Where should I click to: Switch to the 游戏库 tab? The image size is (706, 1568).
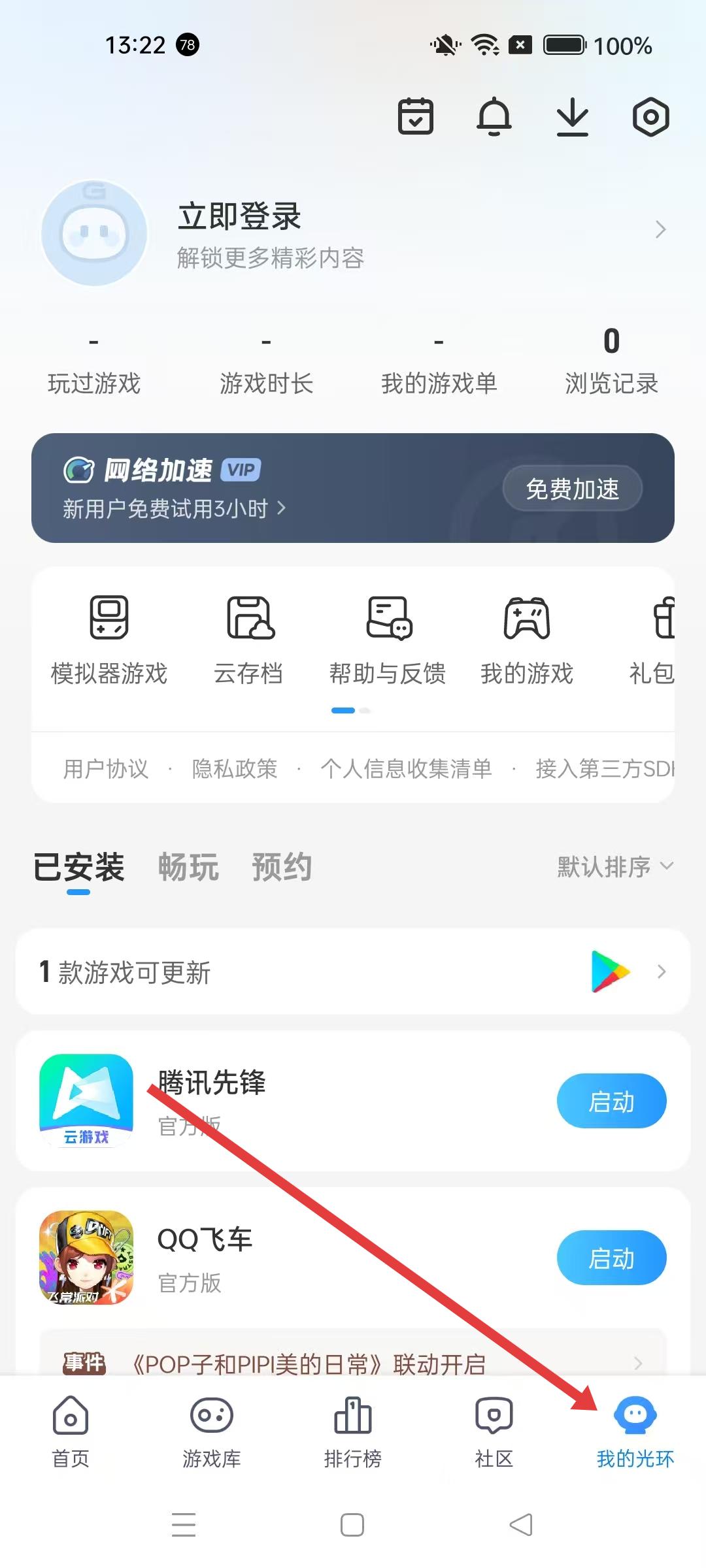tap(212, 1431)
